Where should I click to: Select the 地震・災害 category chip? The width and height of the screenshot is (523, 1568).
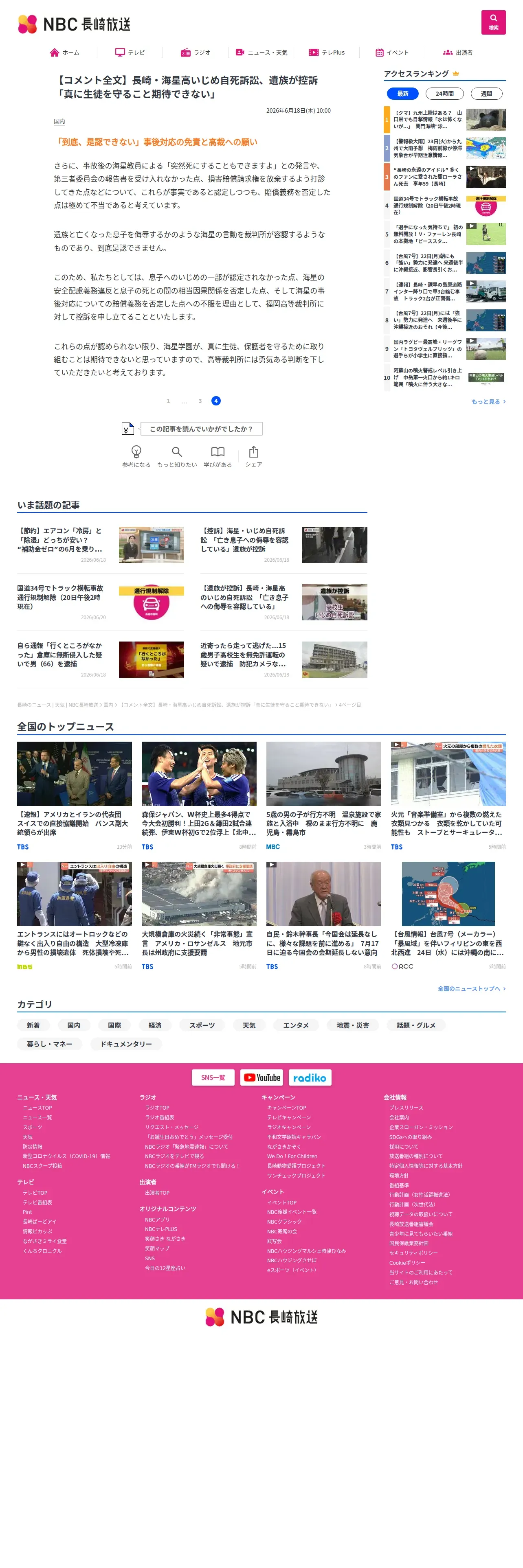click(352, 1026)
